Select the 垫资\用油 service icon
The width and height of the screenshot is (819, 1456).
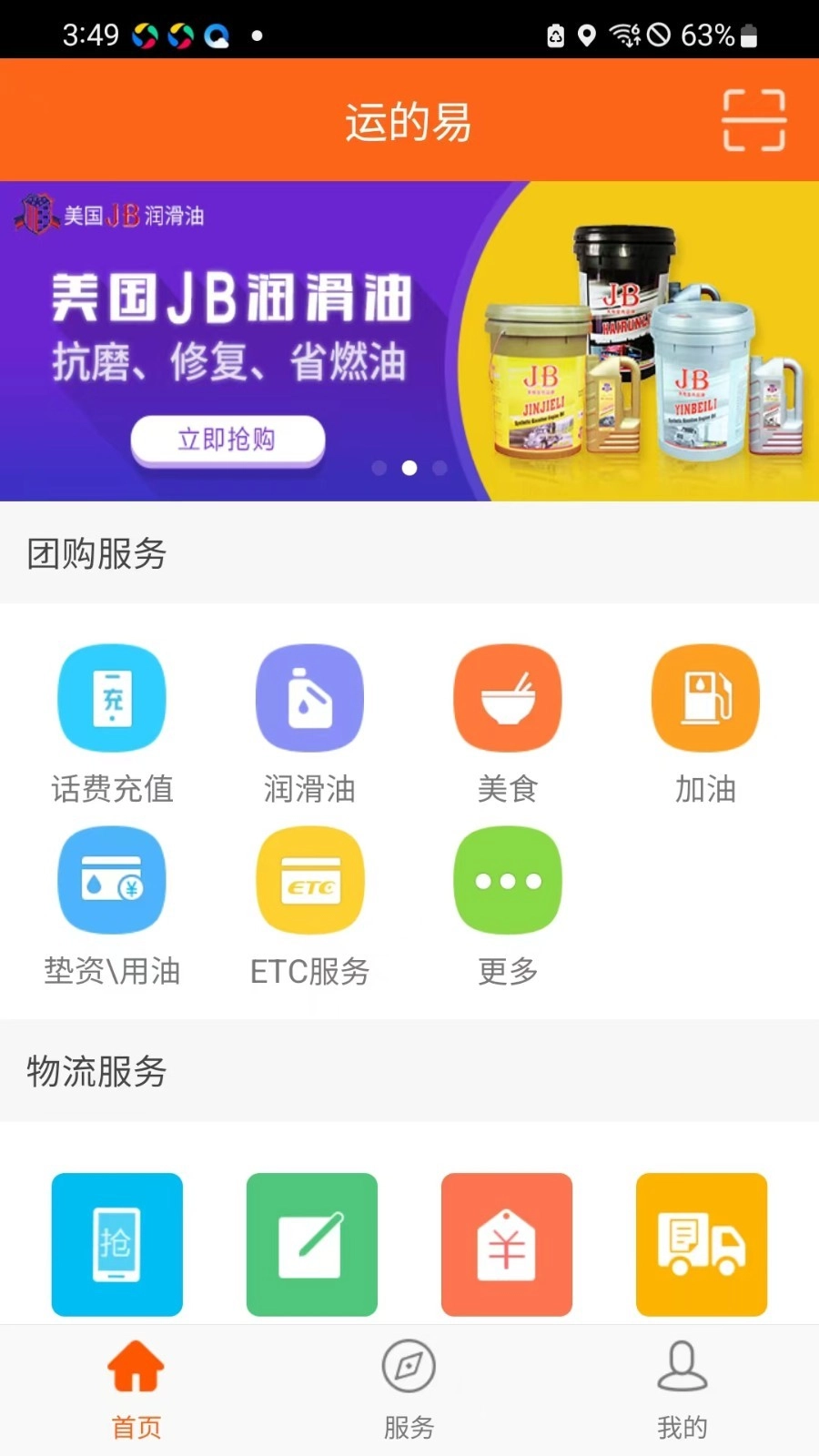(111, 879)
